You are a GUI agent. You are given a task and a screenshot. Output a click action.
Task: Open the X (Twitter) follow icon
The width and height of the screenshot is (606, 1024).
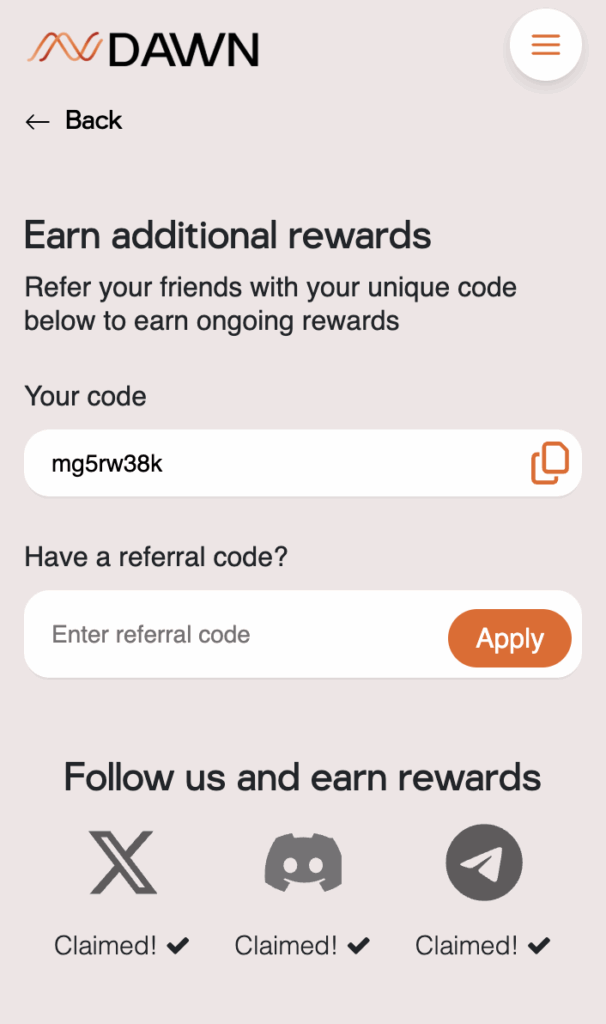coord(122,862)
